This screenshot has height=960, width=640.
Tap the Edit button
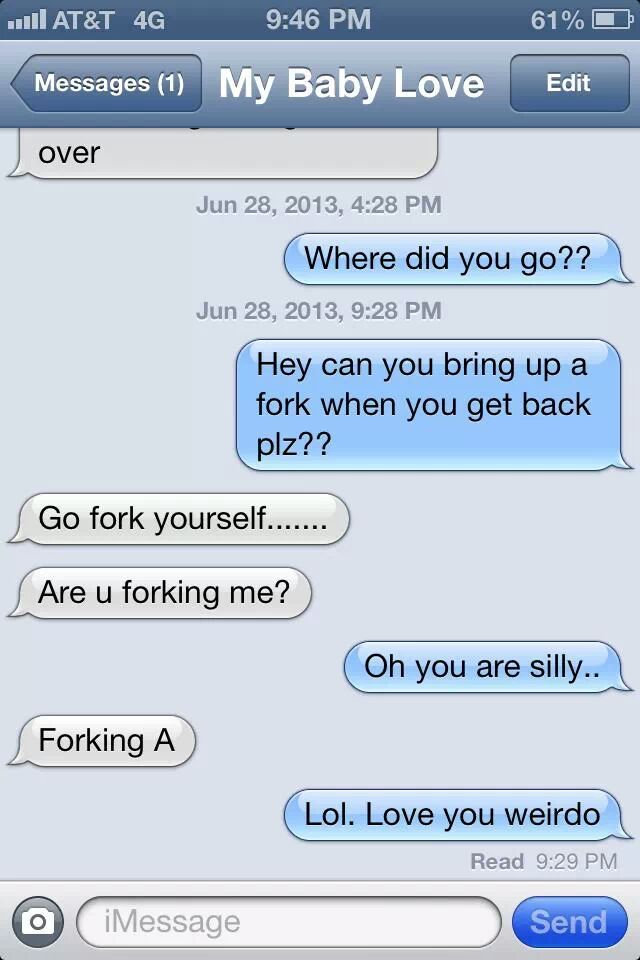[x=568, y=83]
